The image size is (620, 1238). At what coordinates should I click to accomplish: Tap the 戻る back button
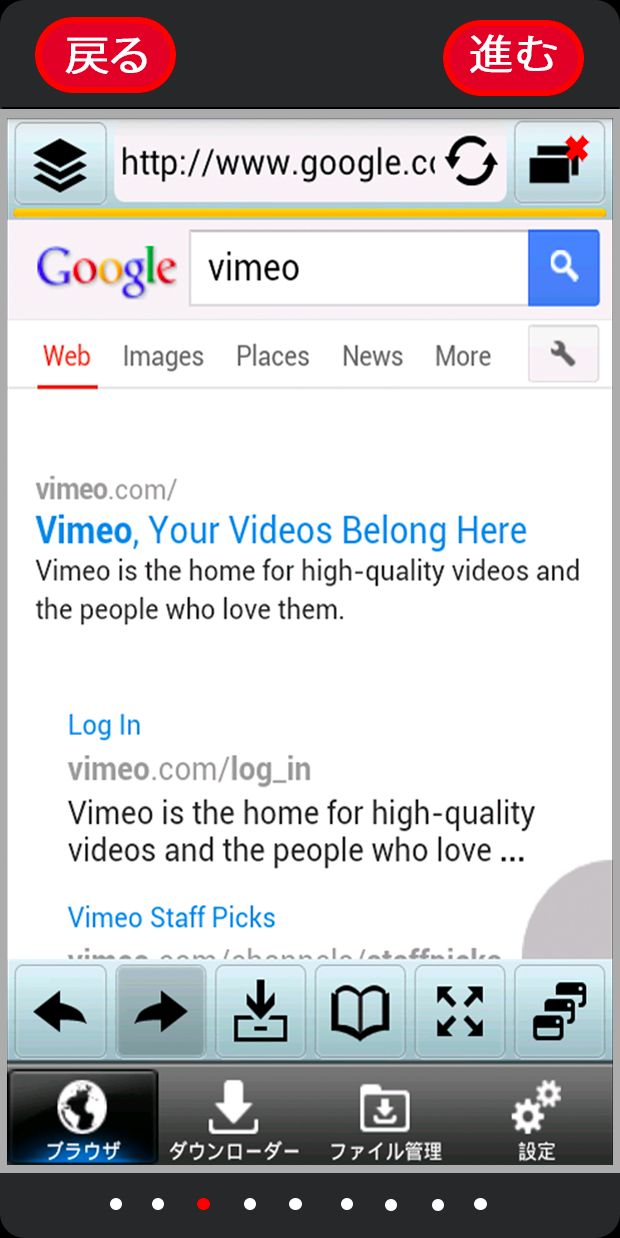pyautogui.click(x=105, y=56)
